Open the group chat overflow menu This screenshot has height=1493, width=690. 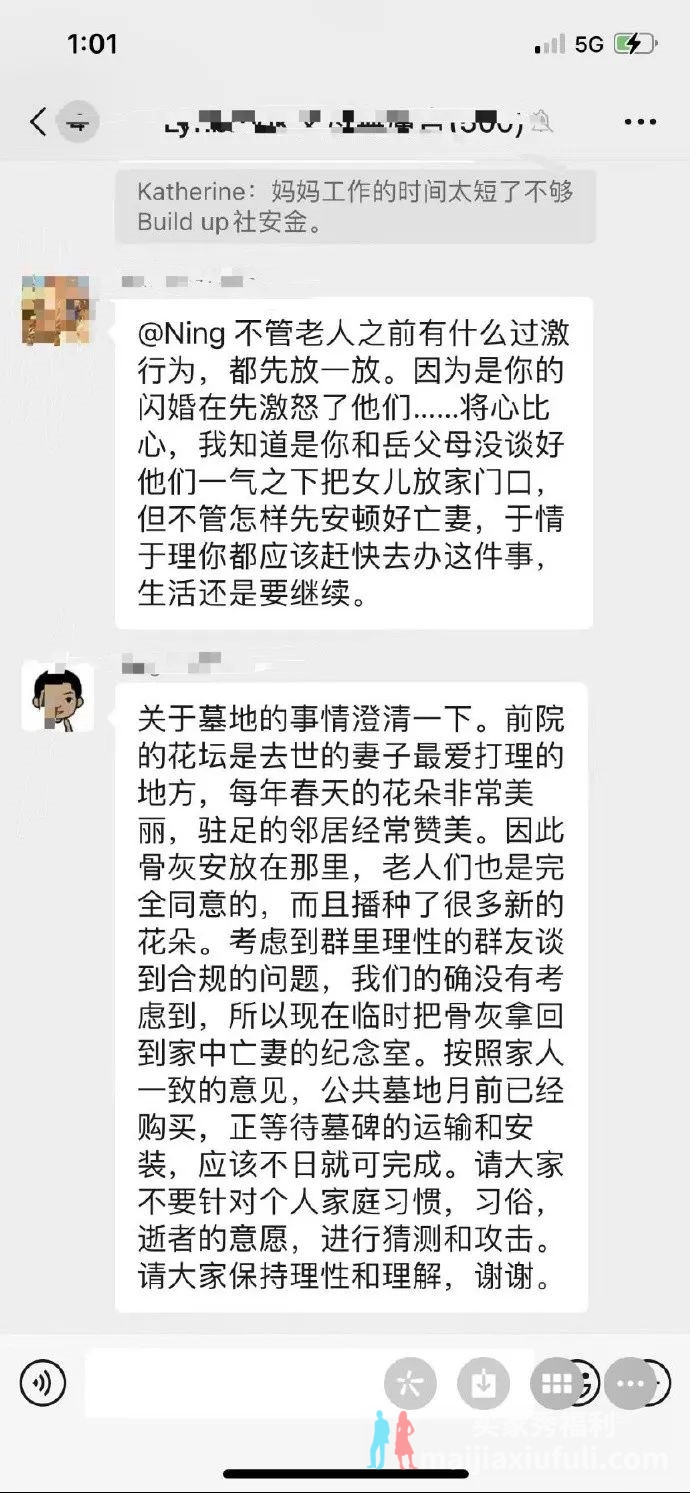pyautogui.click(x=640, y=122)
